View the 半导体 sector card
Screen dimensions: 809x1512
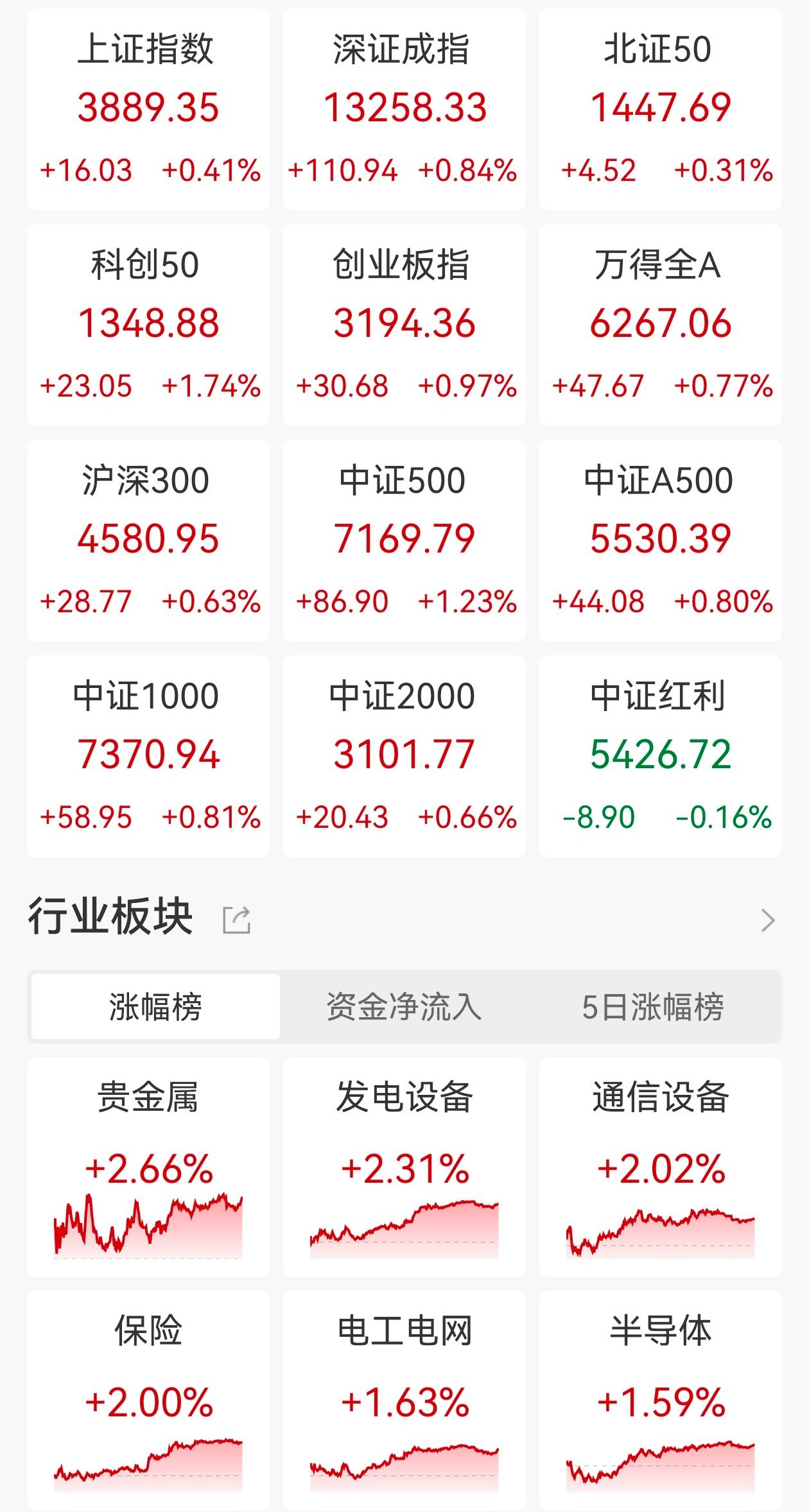(660, 1400)
